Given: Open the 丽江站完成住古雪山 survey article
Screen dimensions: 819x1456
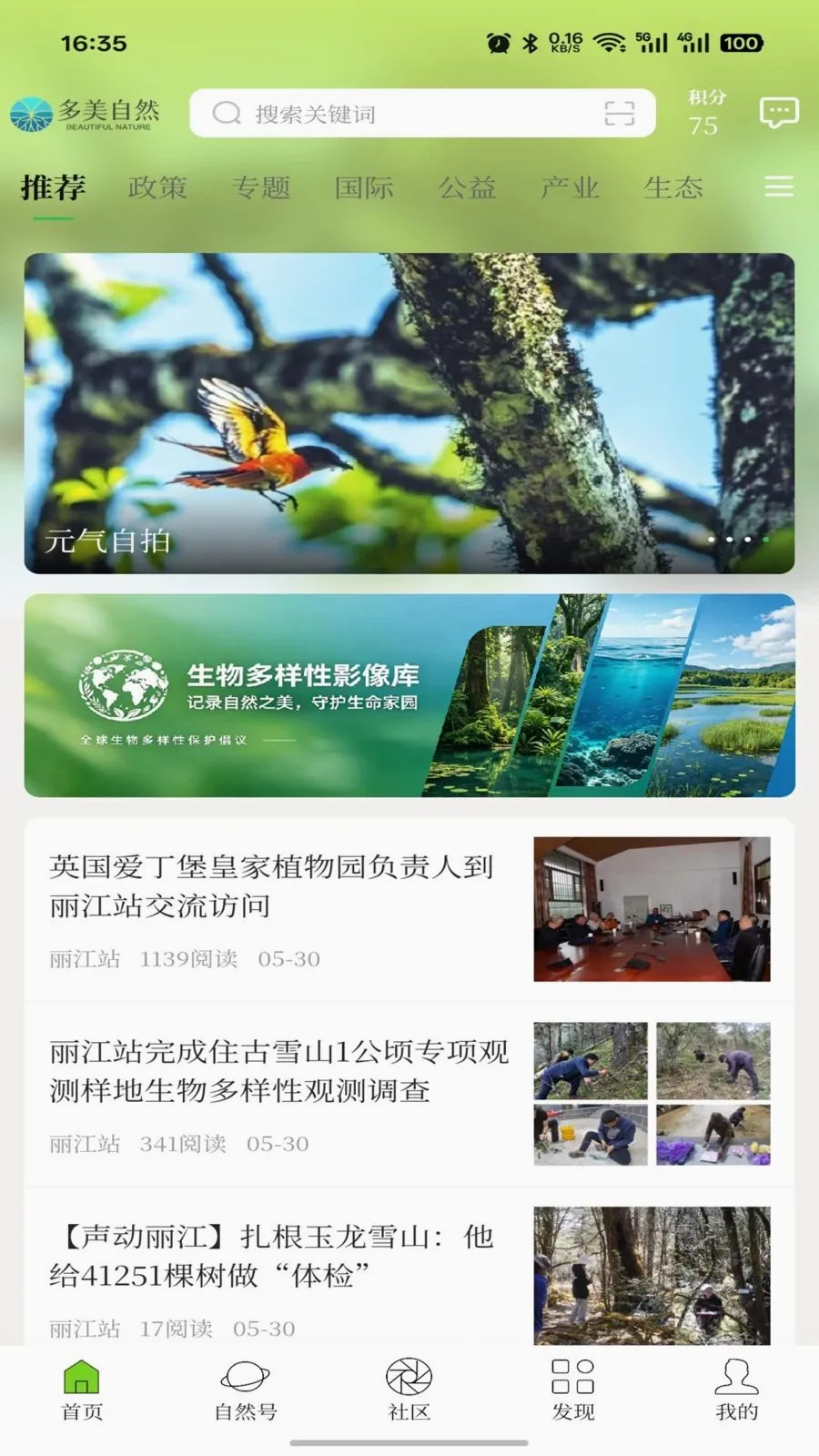Looking at the screenshot, I should point(409,1095).
